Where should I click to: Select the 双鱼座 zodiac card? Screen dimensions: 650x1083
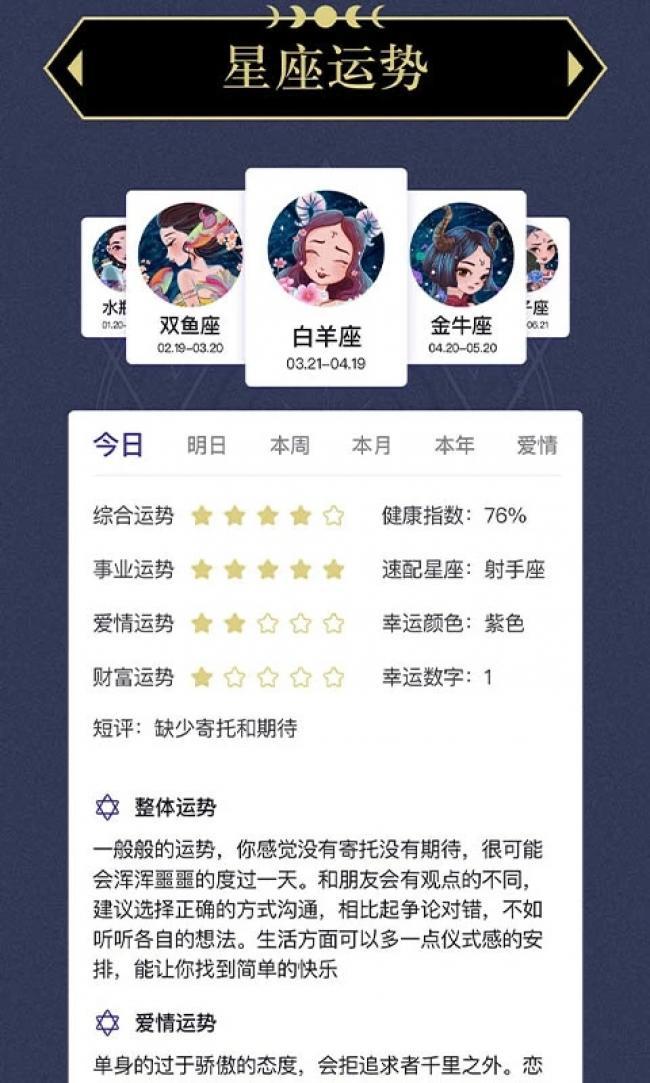(189, 277)
